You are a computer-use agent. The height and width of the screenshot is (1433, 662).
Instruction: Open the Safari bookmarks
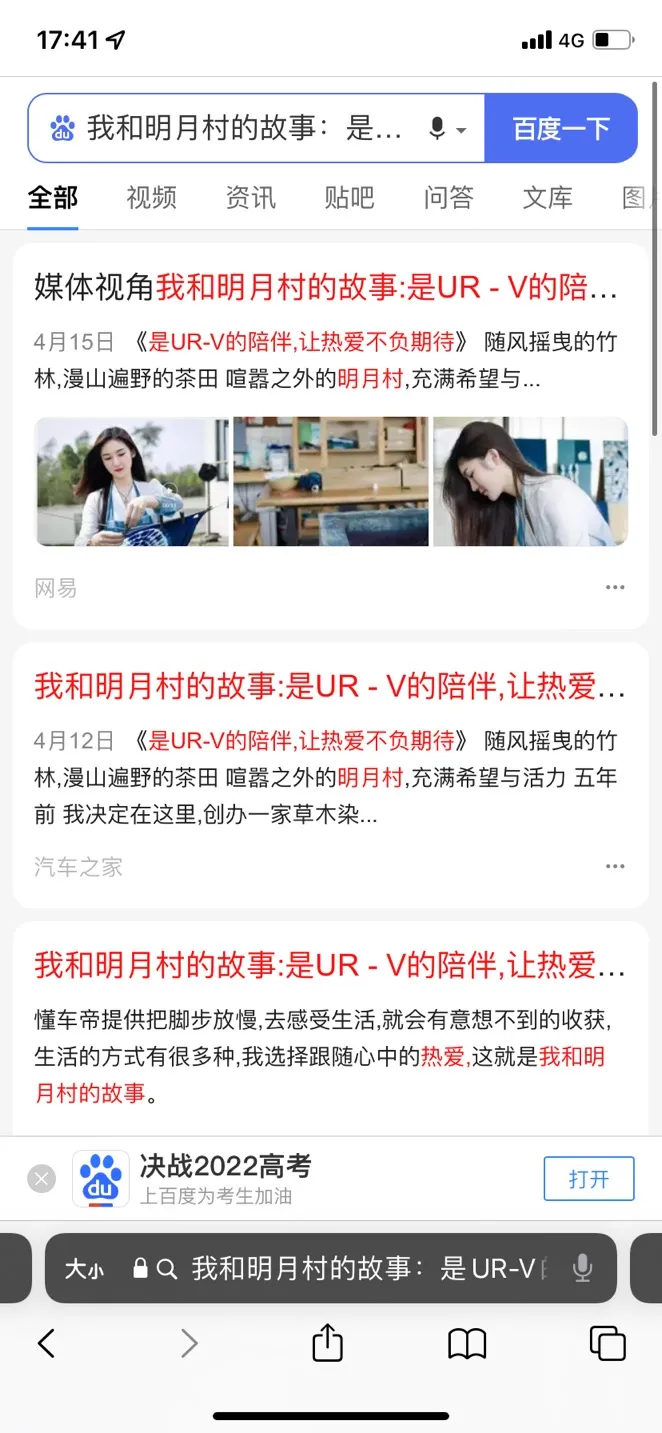point(467,1343)
